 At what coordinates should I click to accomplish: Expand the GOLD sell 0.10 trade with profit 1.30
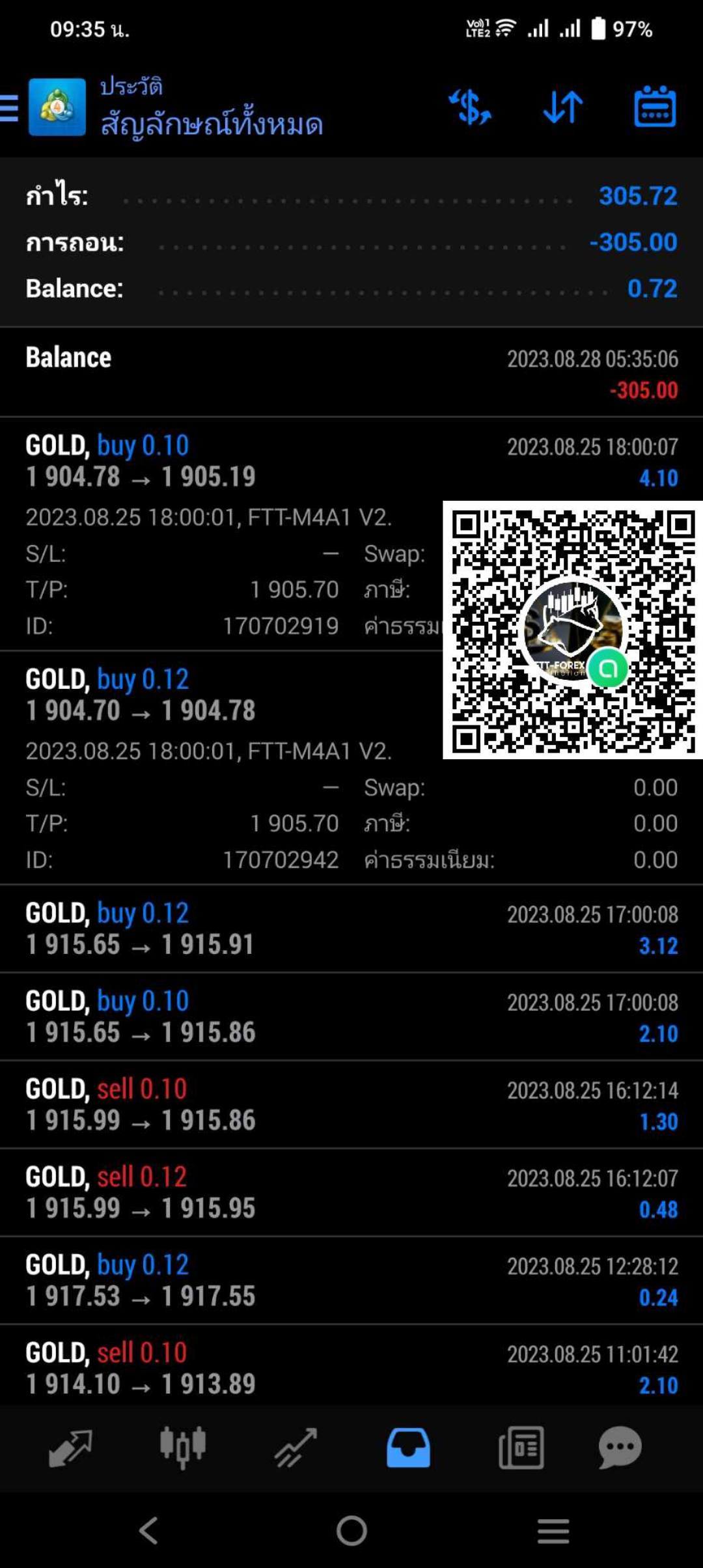tap(351, 1104)
